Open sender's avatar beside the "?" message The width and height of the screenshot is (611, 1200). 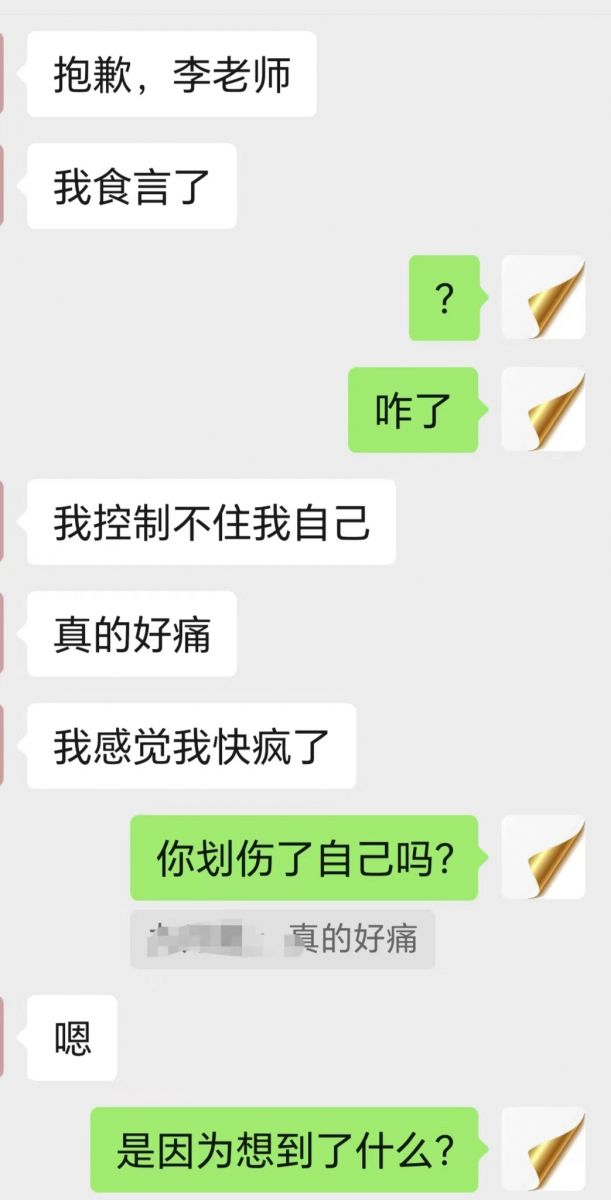click(543, 298)
